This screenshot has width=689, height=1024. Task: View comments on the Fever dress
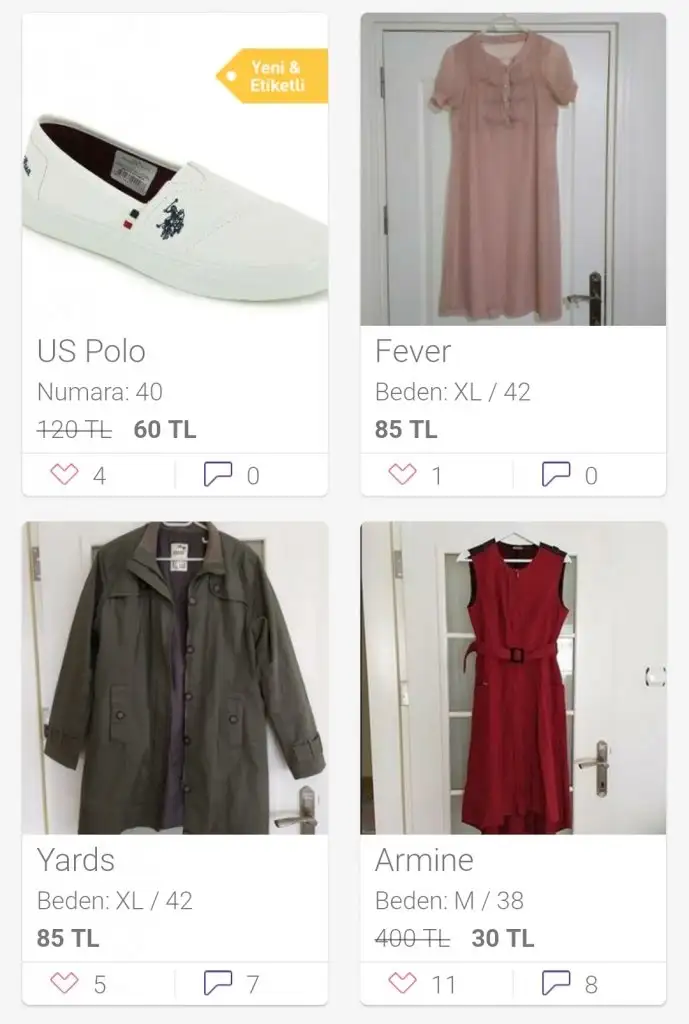tap(556, 475)
